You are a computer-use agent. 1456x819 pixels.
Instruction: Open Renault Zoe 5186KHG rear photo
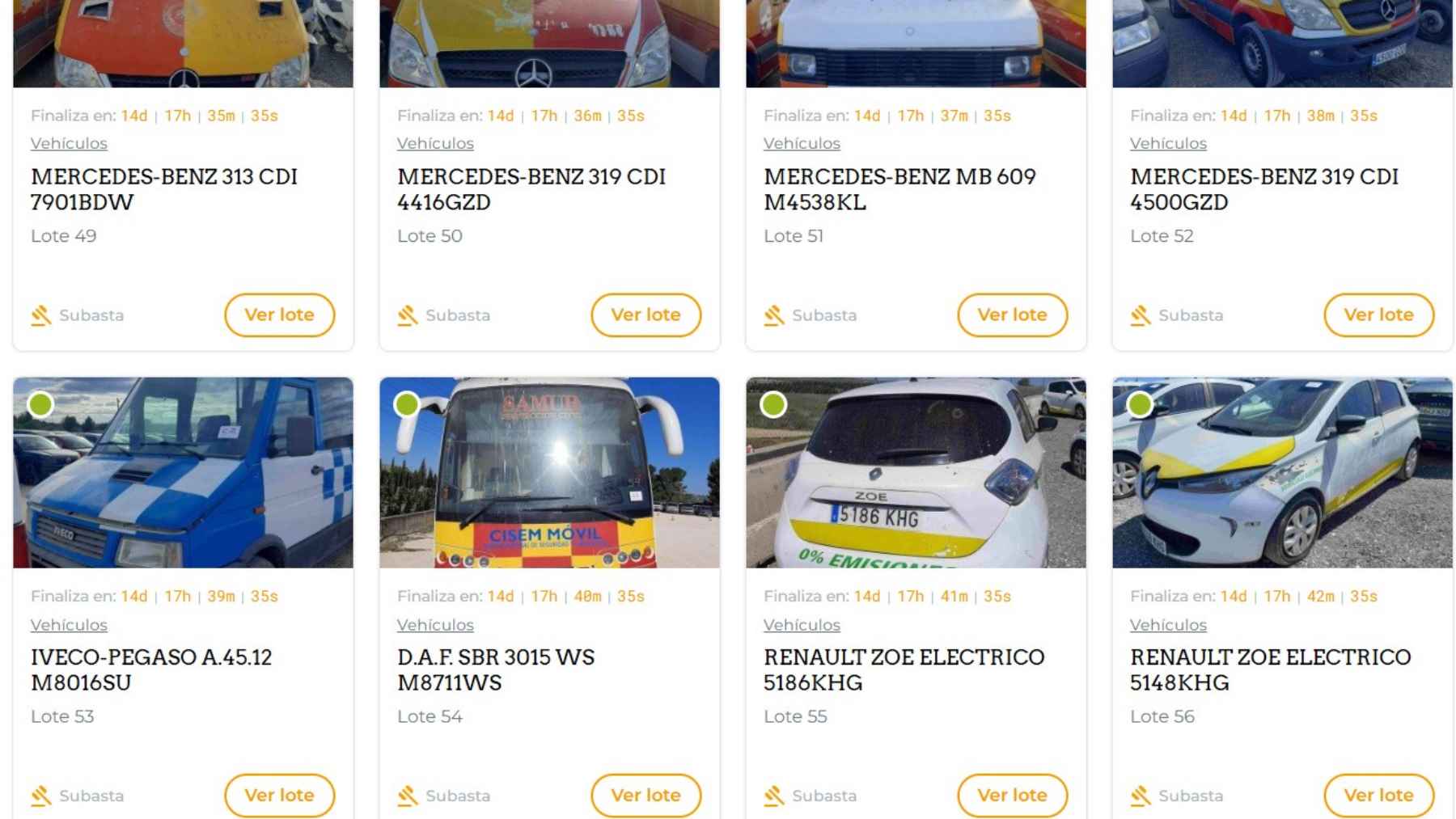coord(916,473)
